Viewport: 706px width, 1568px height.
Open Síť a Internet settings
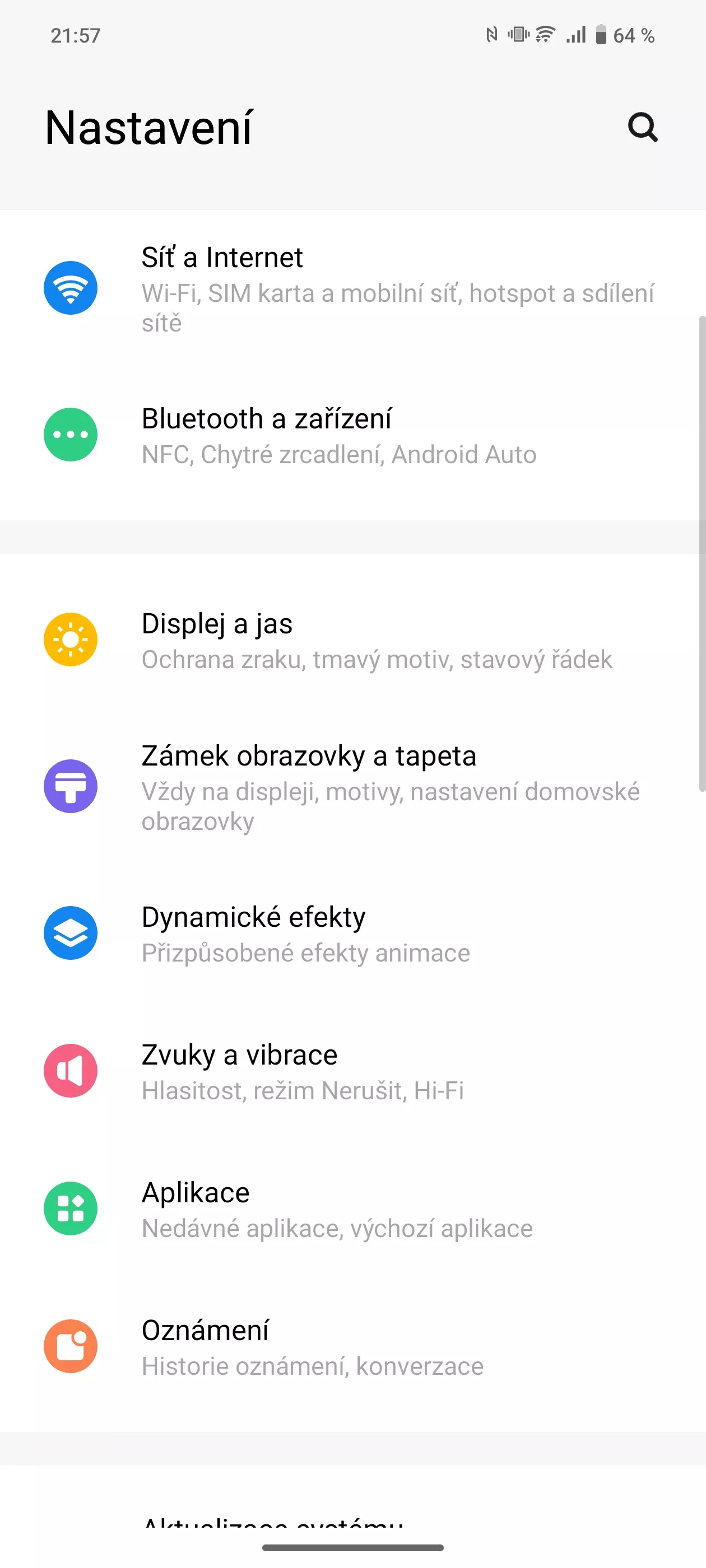pyautogui.click(x=352, y=288)
